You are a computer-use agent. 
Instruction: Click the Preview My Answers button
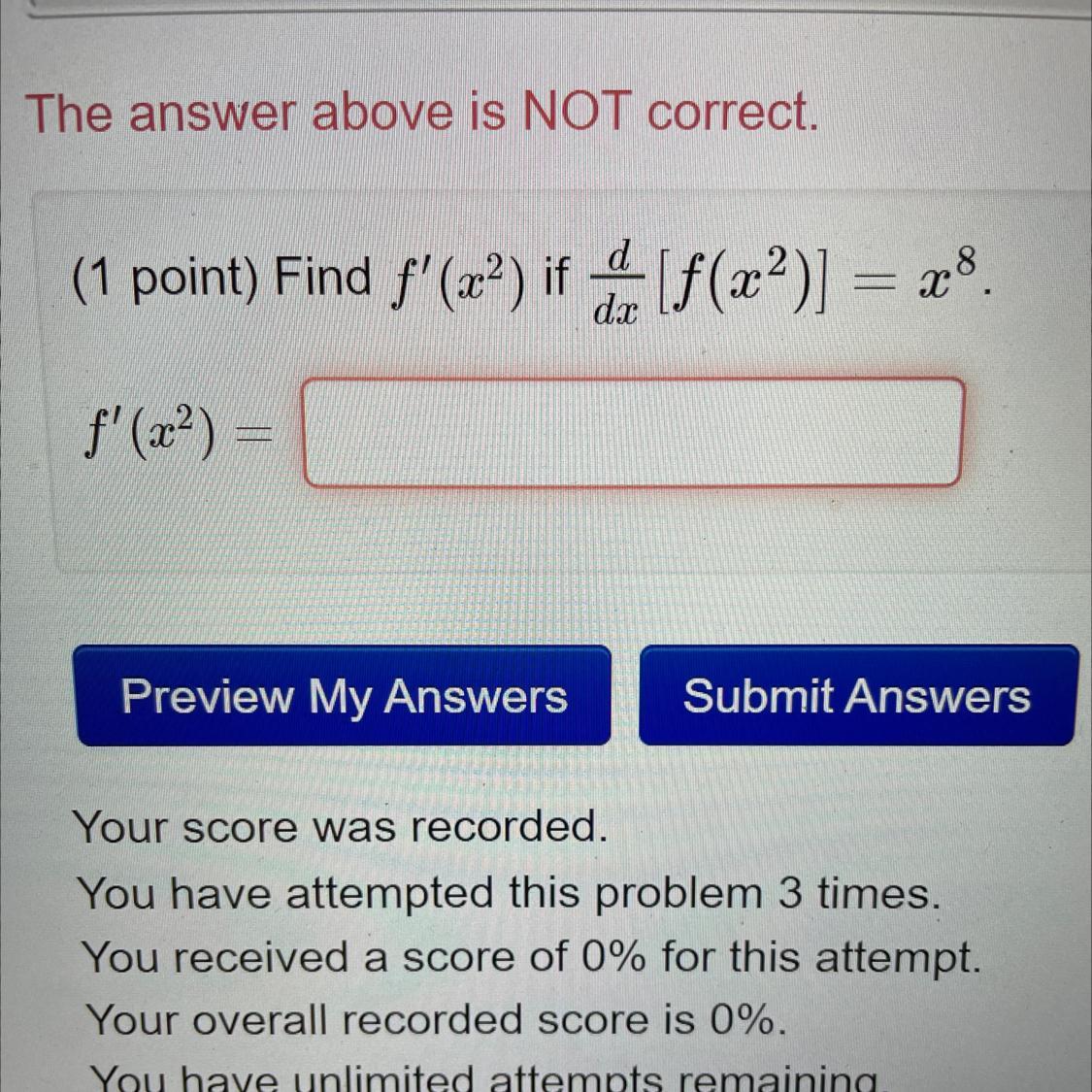[x=344, y=696]
